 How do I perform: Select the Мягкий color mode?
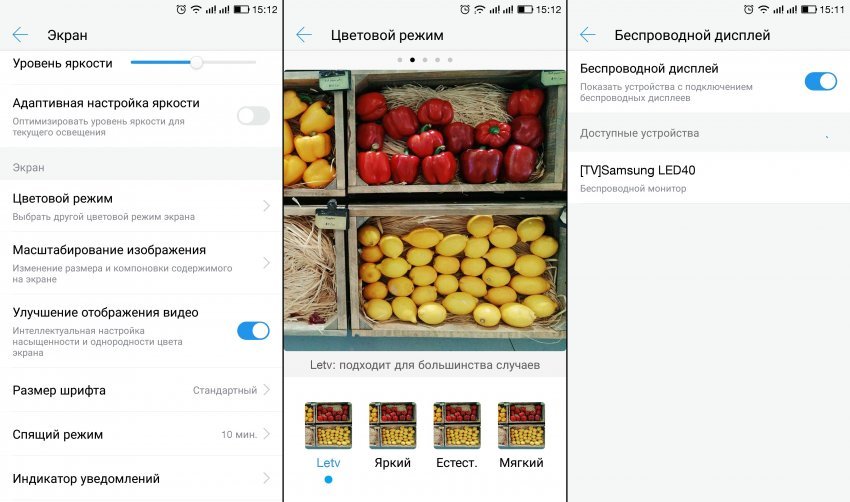click(521, 426)
